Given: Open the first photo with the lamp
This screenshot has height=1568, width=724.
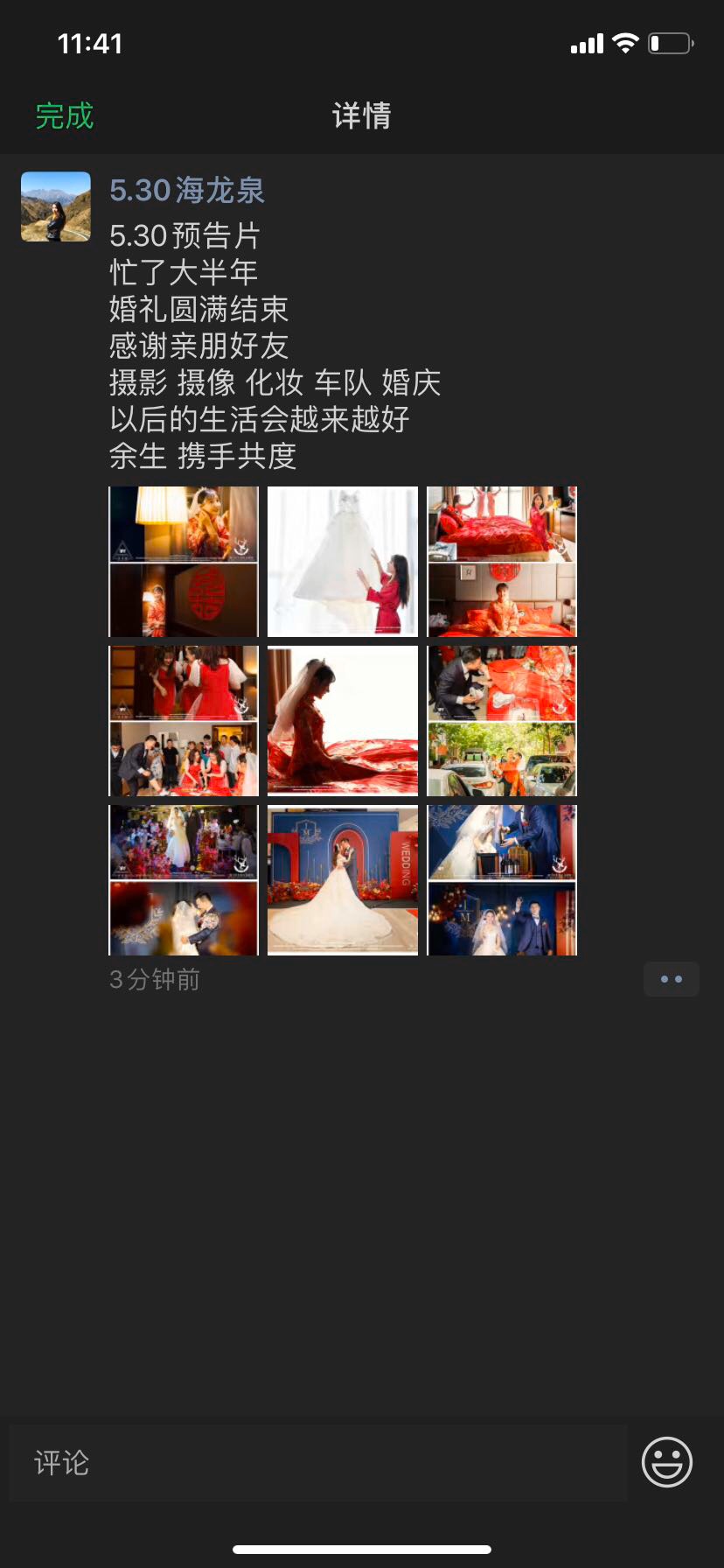Looking at the screenshot, I should (184, 562).
